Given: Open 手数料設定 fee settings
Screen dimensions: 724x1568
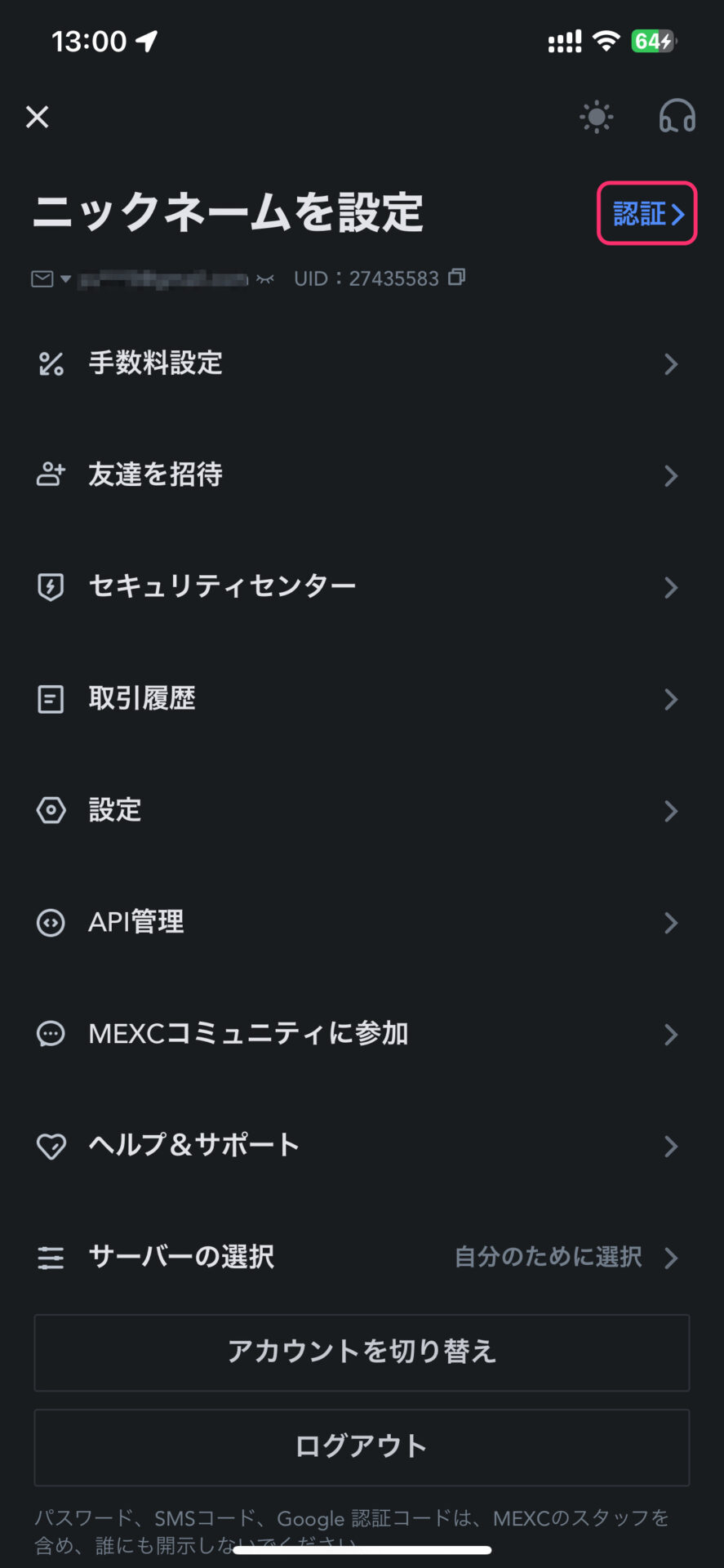Looking at the screenshot, I should coord(362,363).
